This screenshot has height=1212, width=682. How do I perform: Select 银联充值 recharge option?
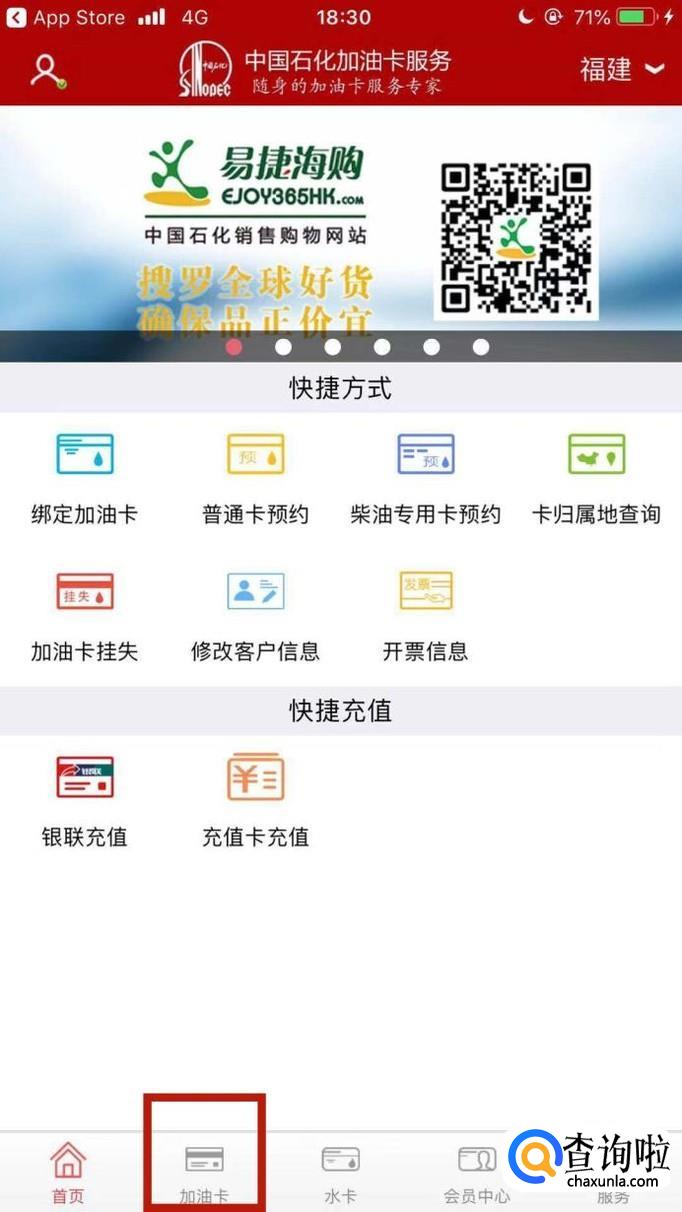tap(84, 800)
